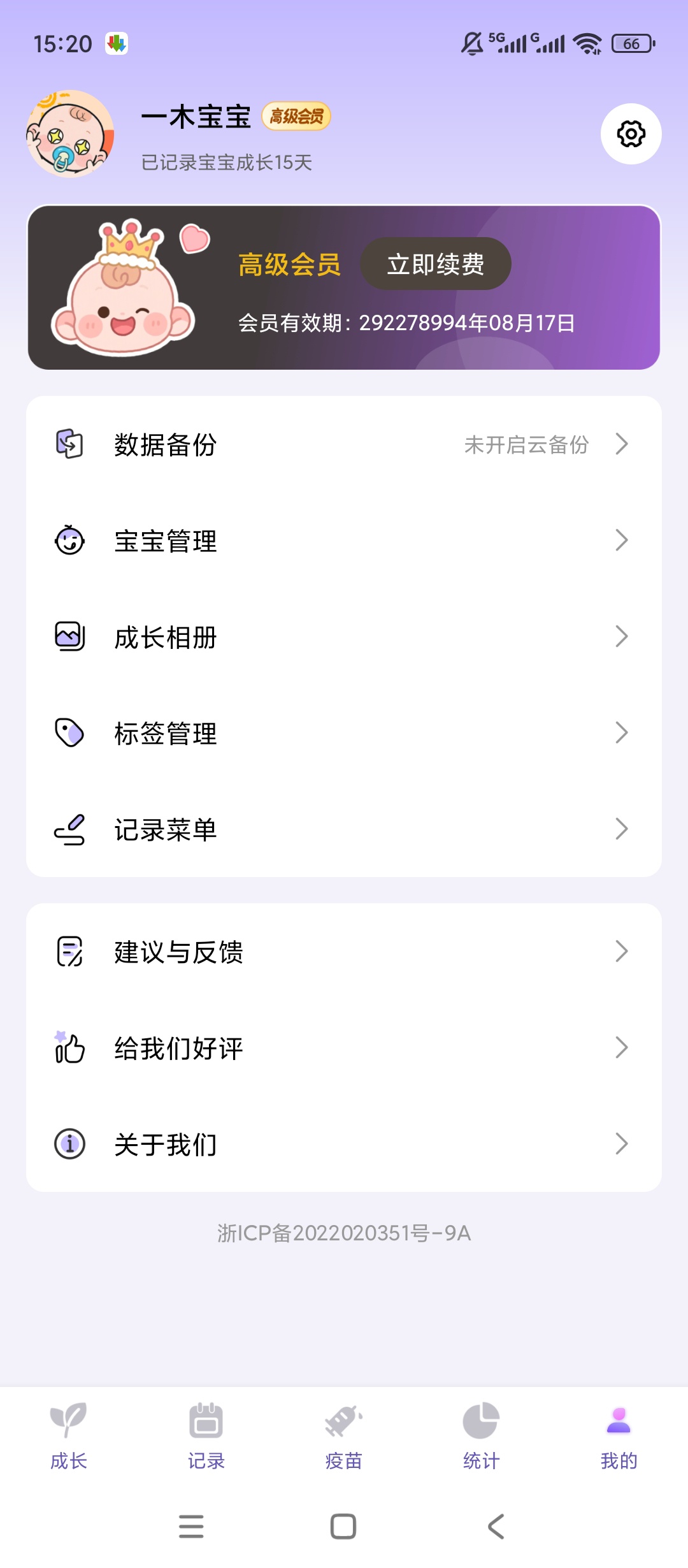Screen dimensions: 688x1568
Task: Open 数据备份 data backup
Action: tap(344, 444)
